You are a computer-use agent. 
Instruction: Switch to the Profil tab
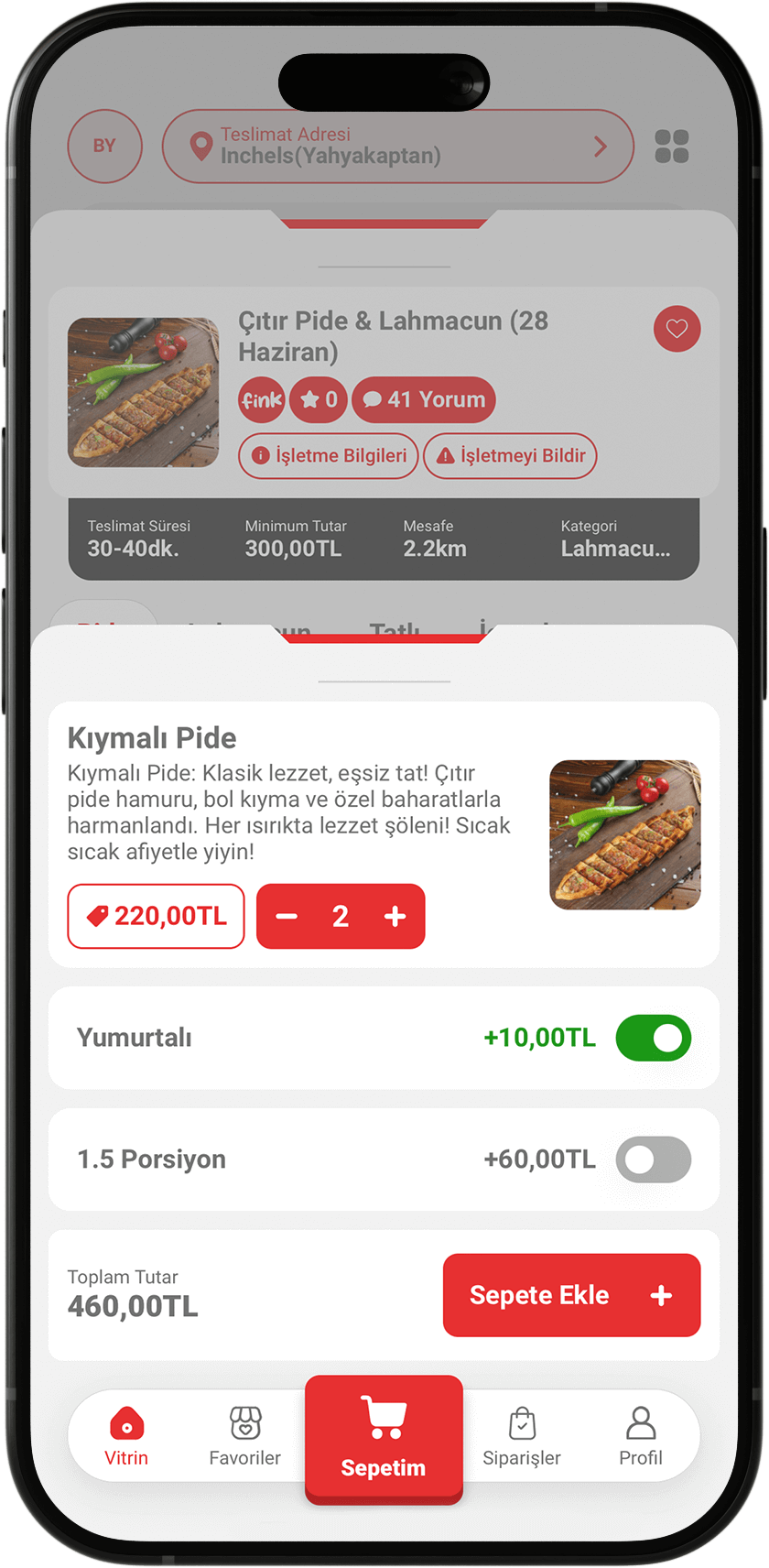tap(640, 1437)
